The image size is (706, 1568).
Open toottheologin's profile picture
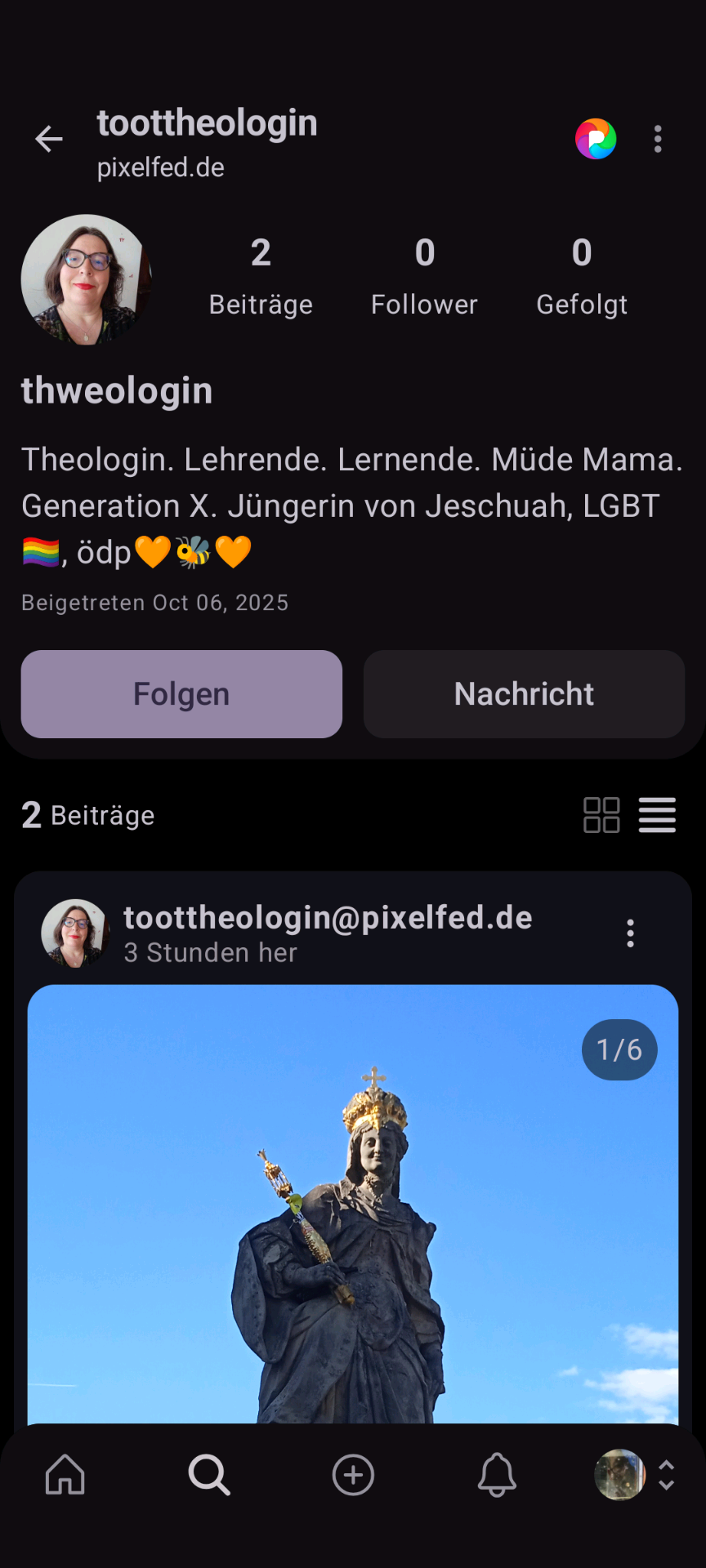coord(85,279)
